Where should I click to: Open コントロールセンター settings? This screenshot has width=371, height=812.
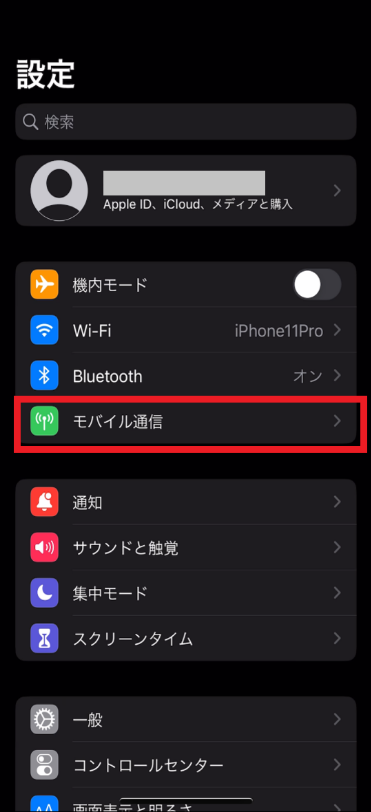186,765
